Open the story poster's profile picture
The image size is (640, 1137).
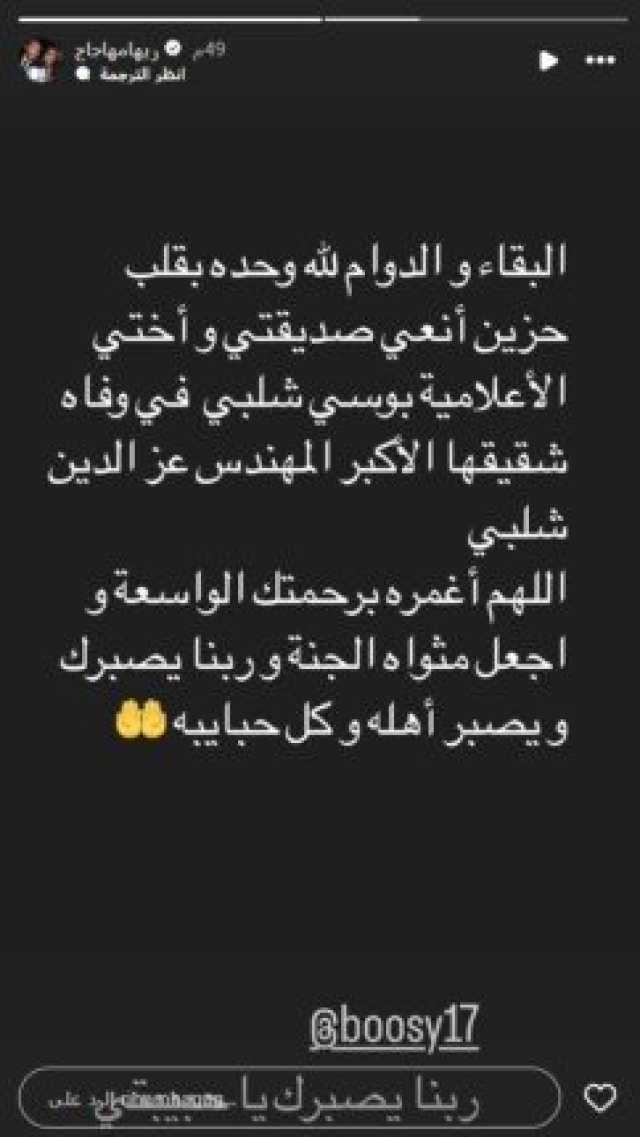[x=40, y=60]
